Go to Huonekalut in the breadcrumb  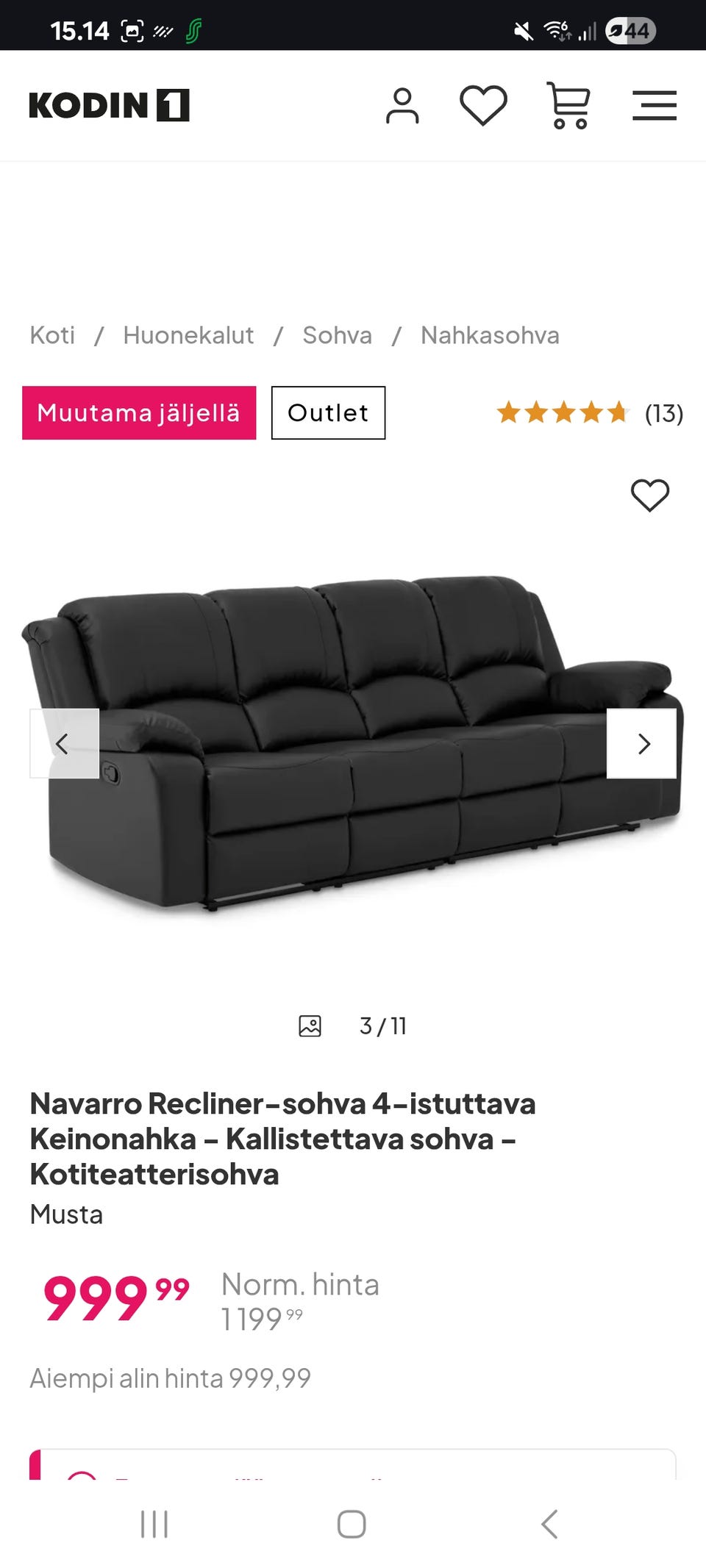188,334
